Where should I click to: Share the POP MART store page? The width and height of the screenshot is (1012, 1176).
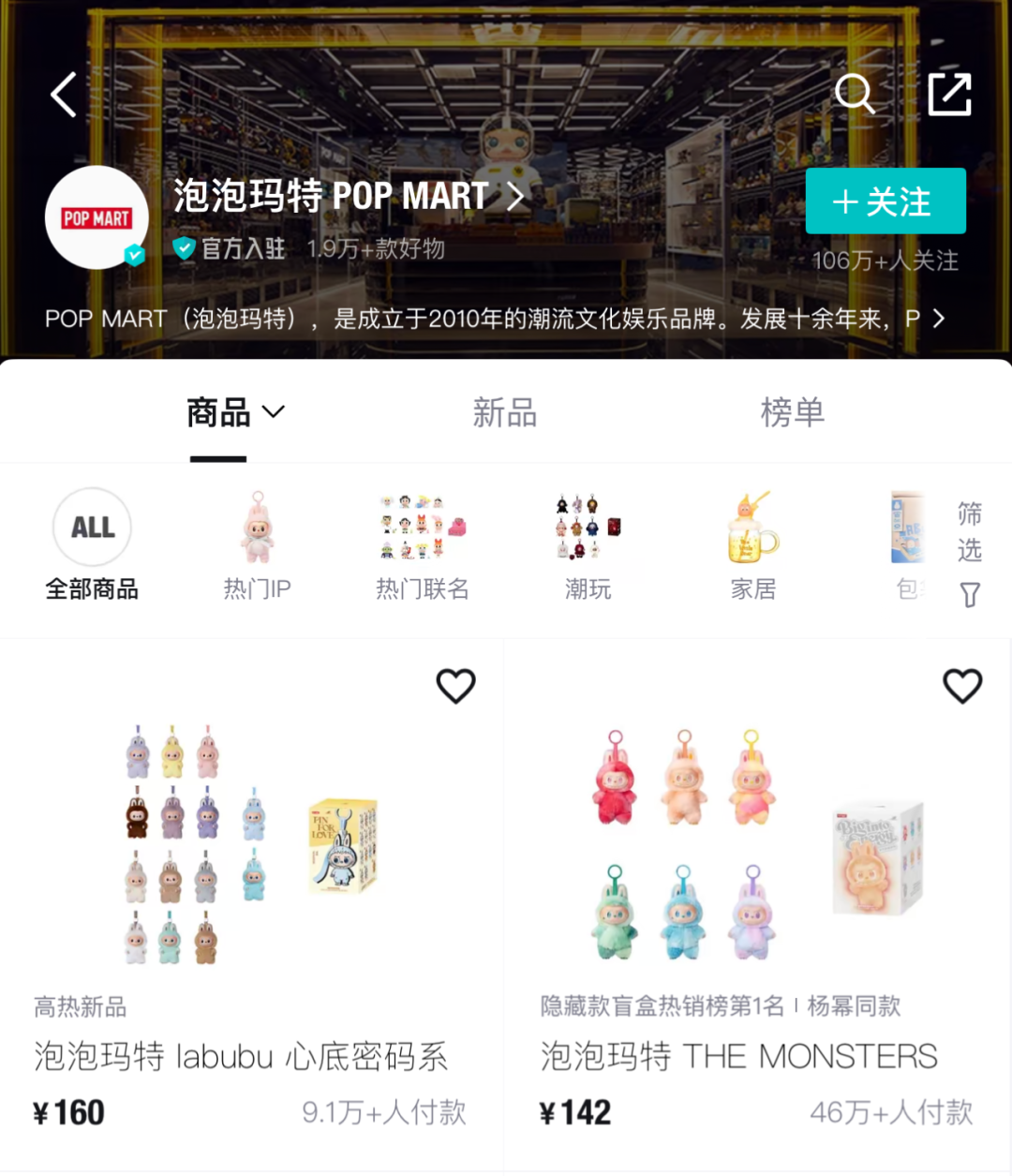coord(948,94)
